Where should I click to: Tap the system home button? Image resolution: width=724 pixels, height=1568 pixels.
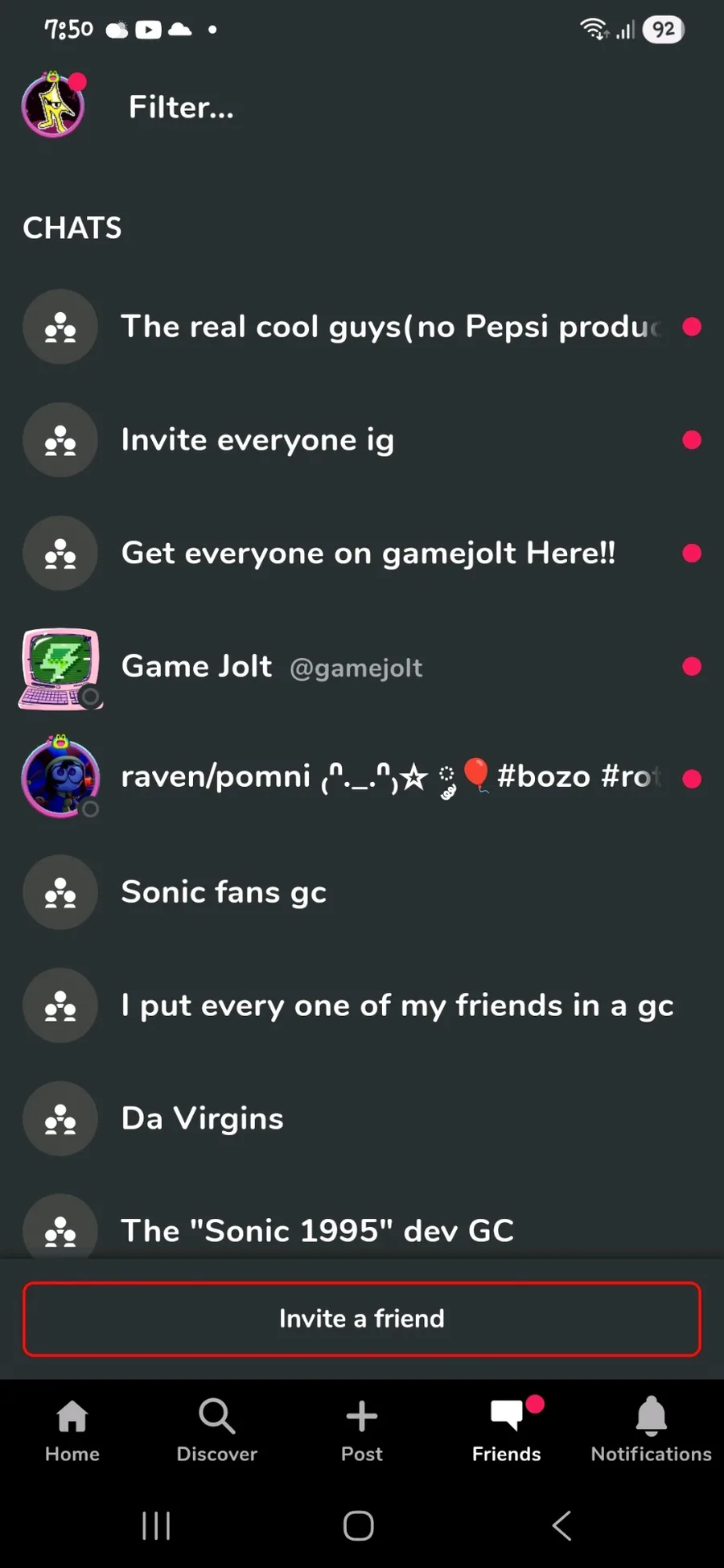tap(359, 1525)
